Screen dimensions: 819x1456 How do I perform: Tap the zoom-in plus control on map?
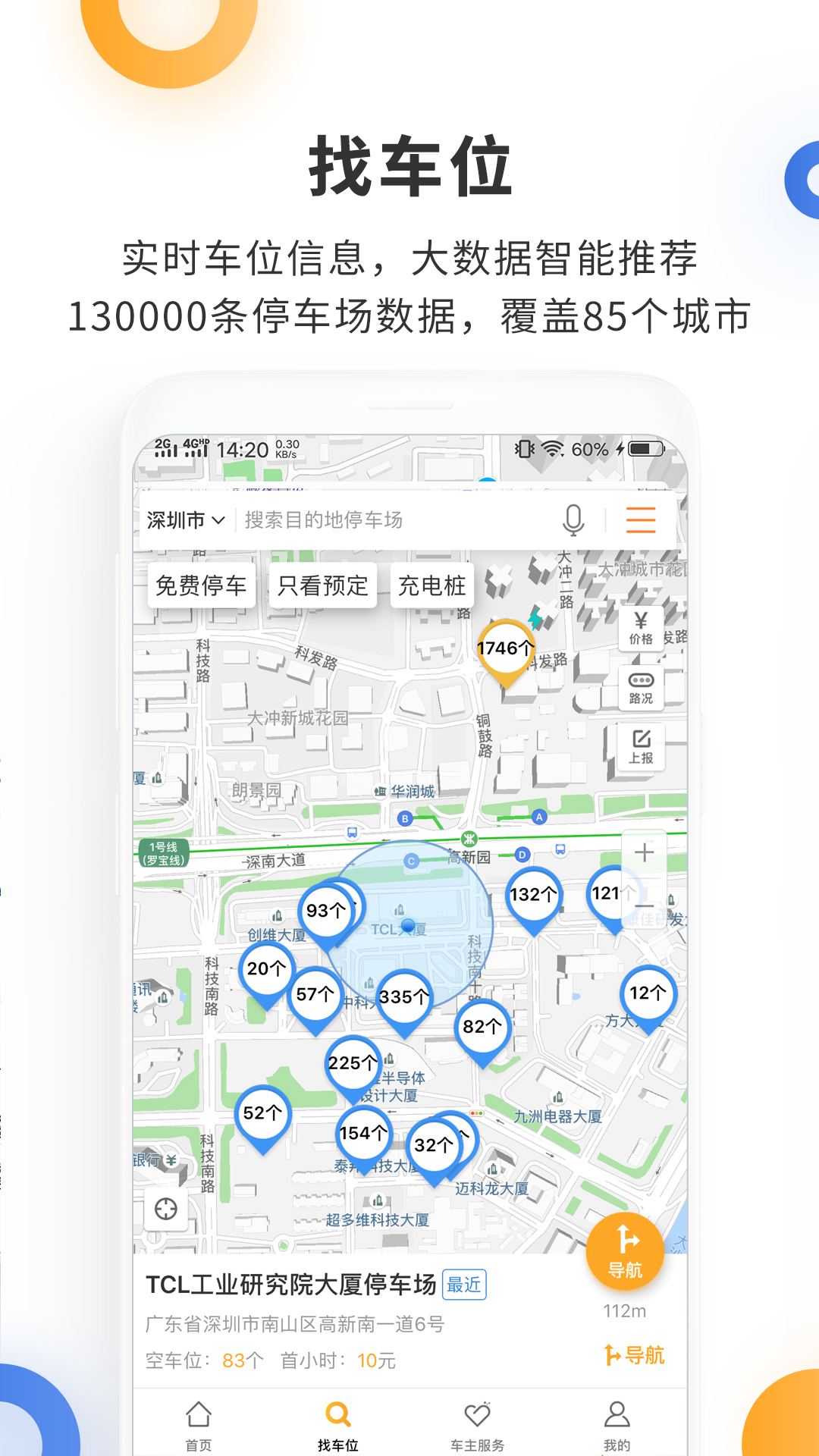pos(644,852)
